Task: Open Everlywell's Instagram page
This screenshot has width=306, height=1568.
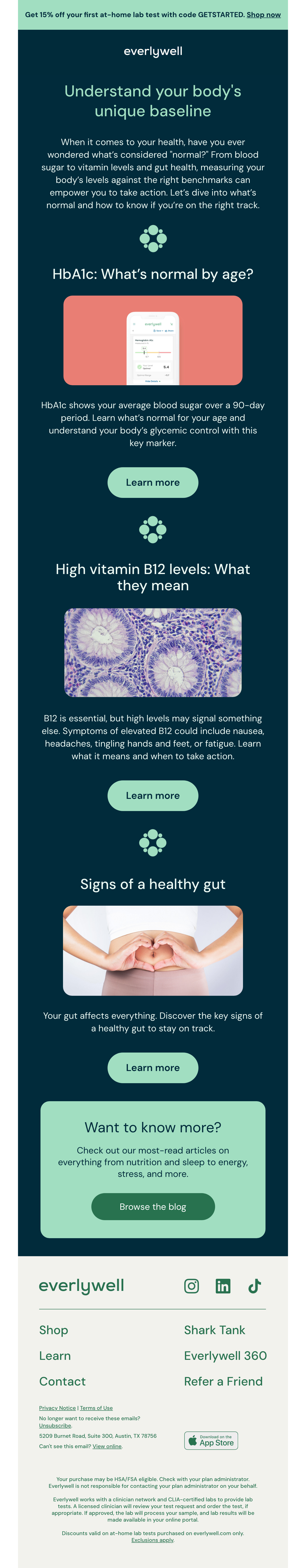Action: point(192,1285)
